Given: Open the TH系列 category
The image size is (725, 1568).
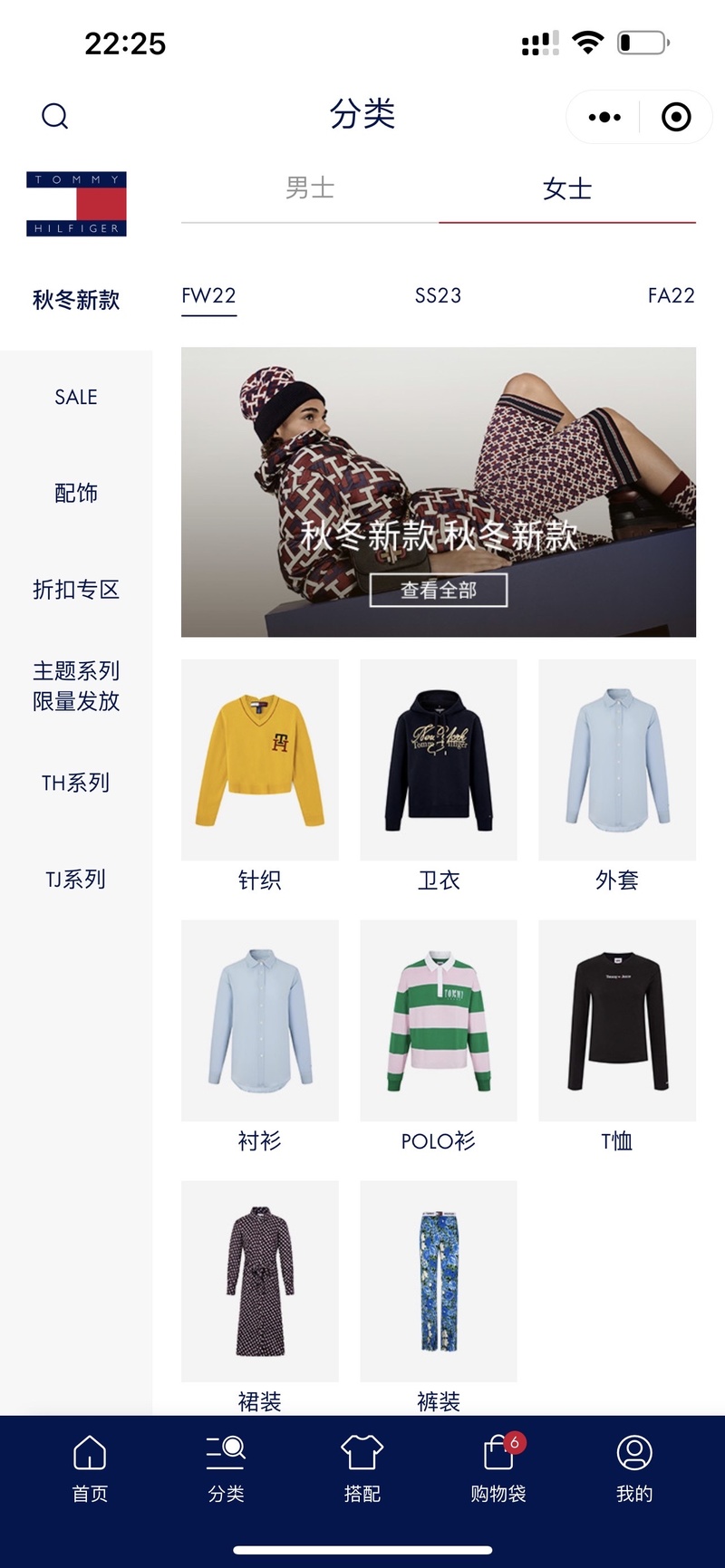Looking at the screenshot, I should pyautogui.click(x=76, y=783).
